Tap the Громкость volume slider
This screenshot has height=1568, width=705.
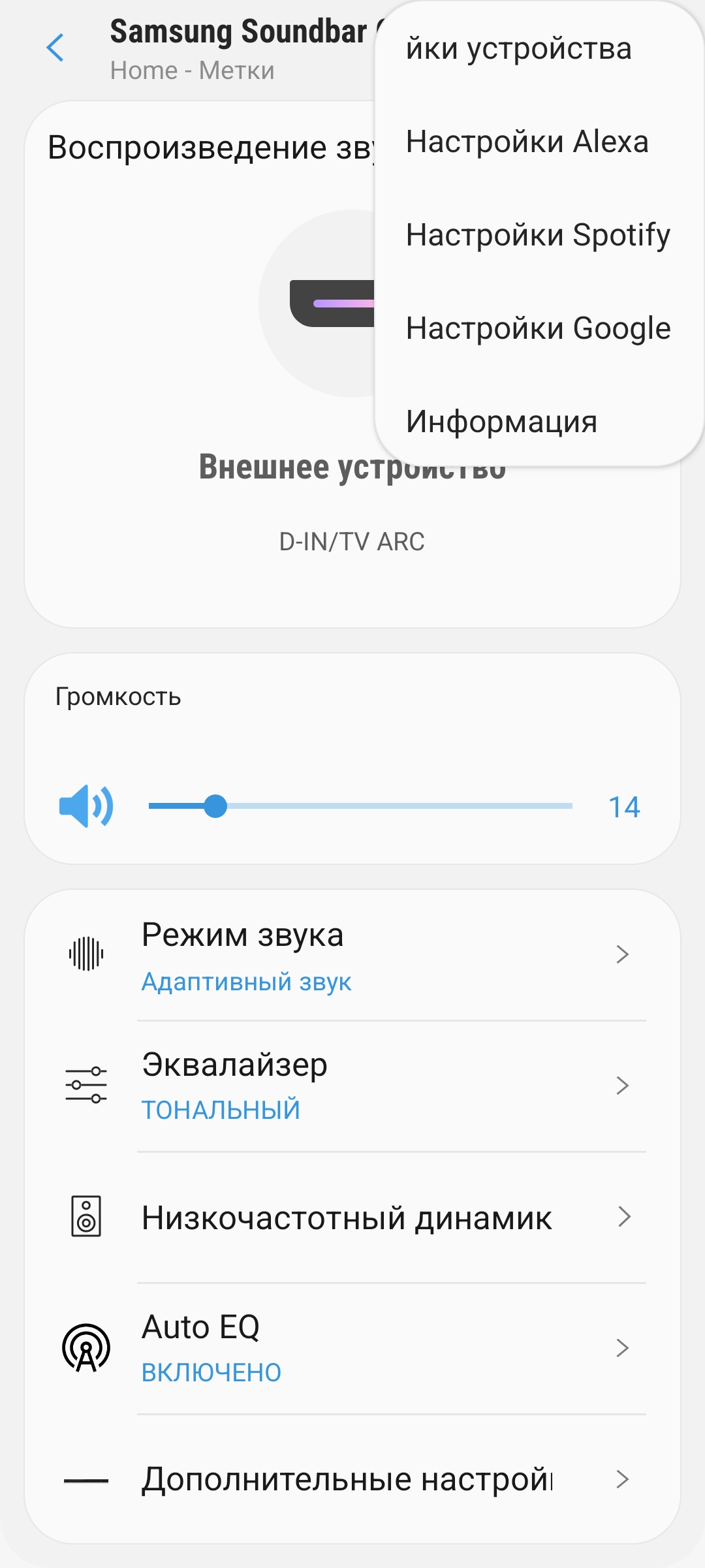(360, 806)
